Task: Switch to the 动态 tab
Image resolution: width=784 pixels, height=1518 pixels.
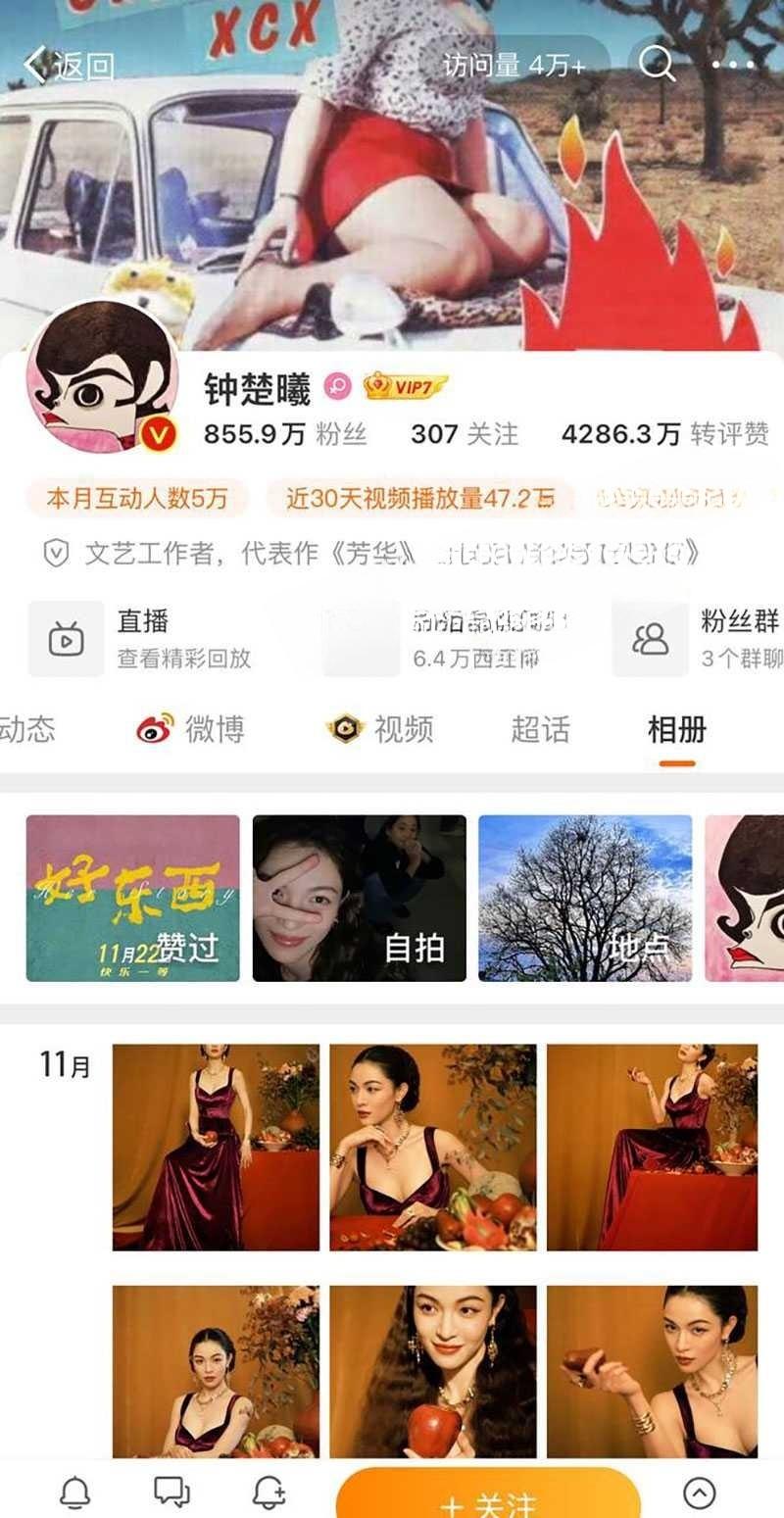Action: 27,729
